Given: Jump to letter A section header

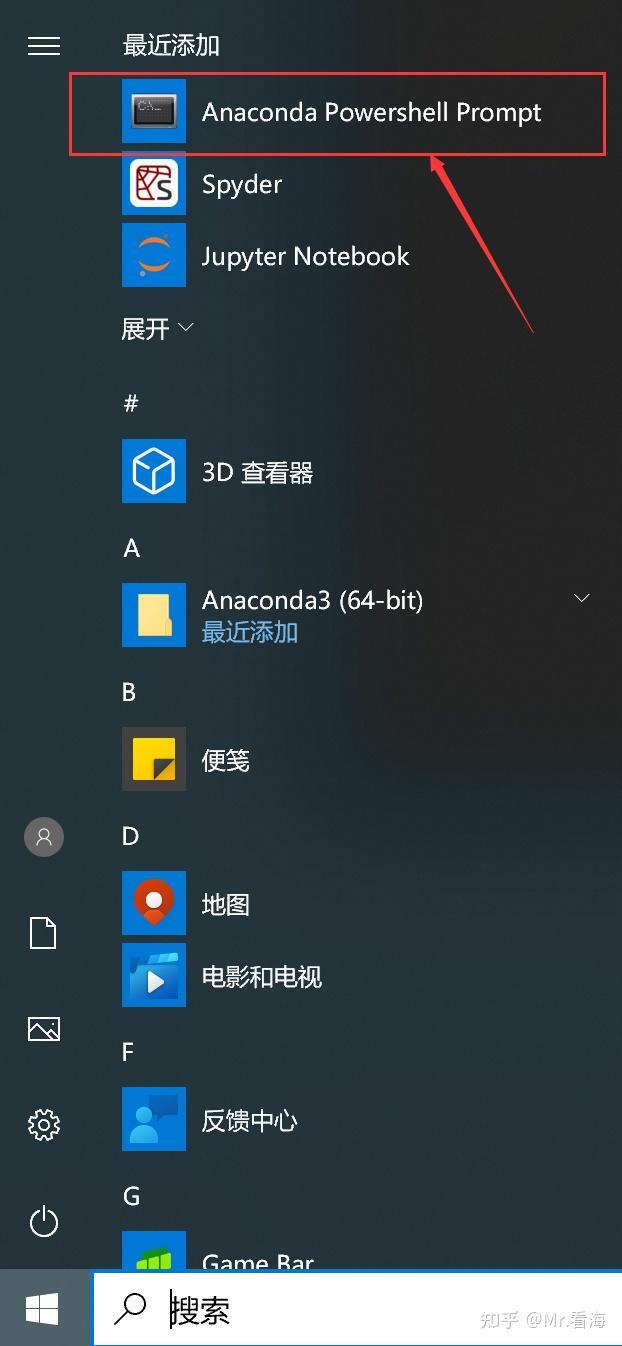Looking at the screenshot, I should click(x=132, y=548).
